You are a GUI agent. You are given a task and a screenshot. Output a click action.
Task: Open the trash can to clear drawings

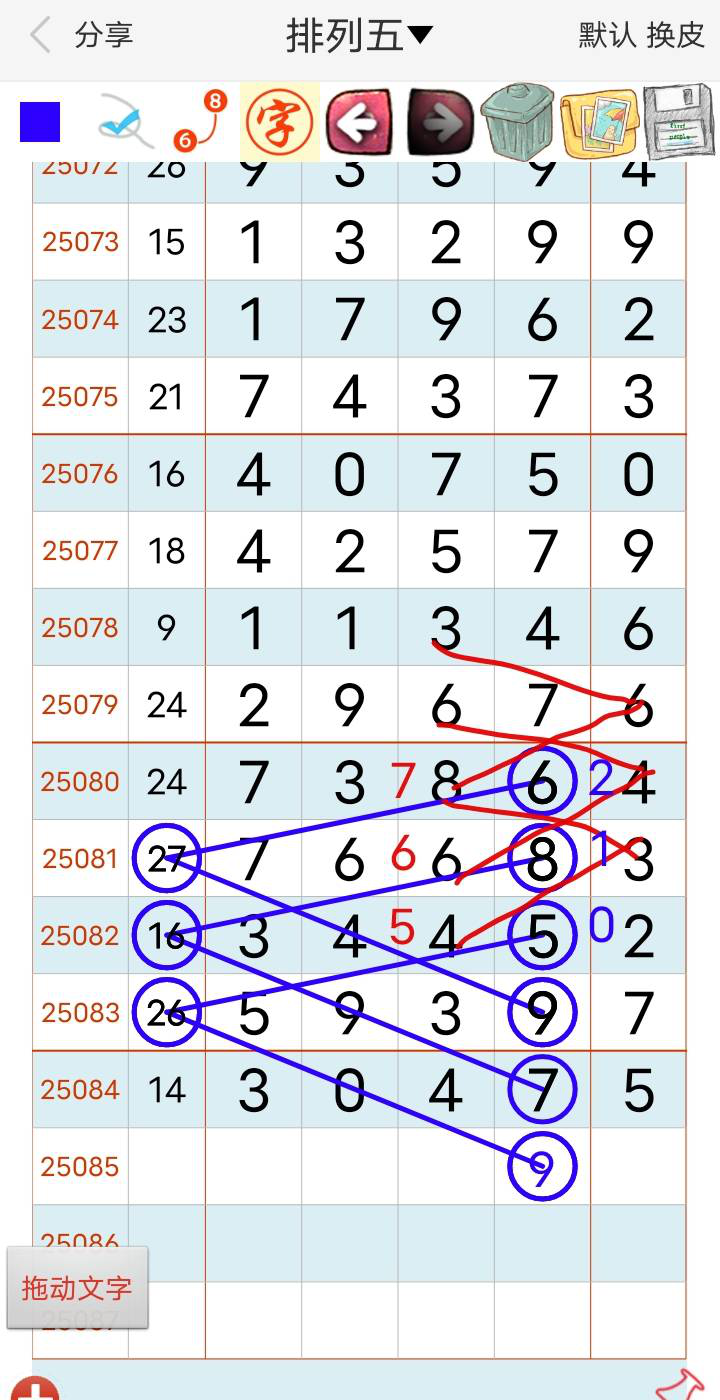(514, 121)
